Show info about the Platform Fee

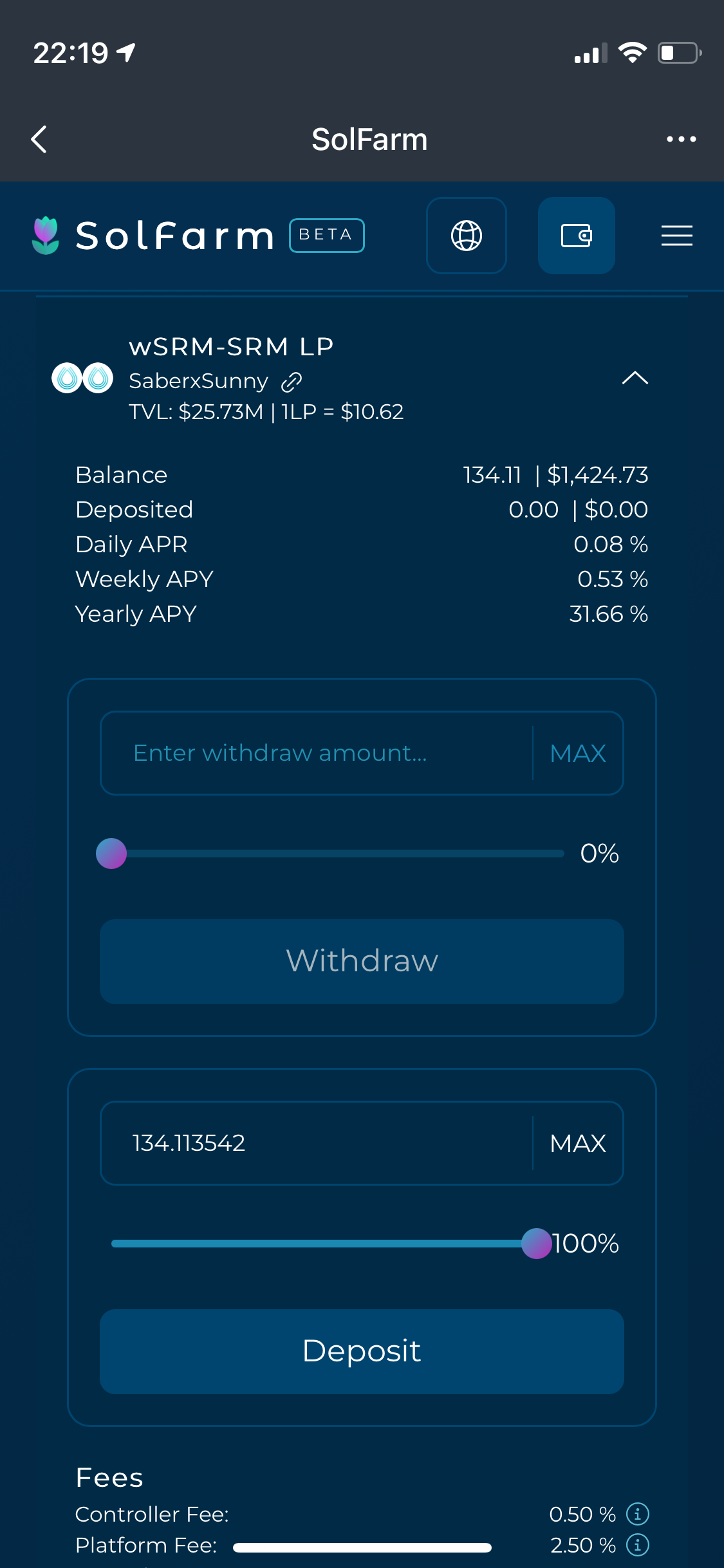coord(638,1545)
